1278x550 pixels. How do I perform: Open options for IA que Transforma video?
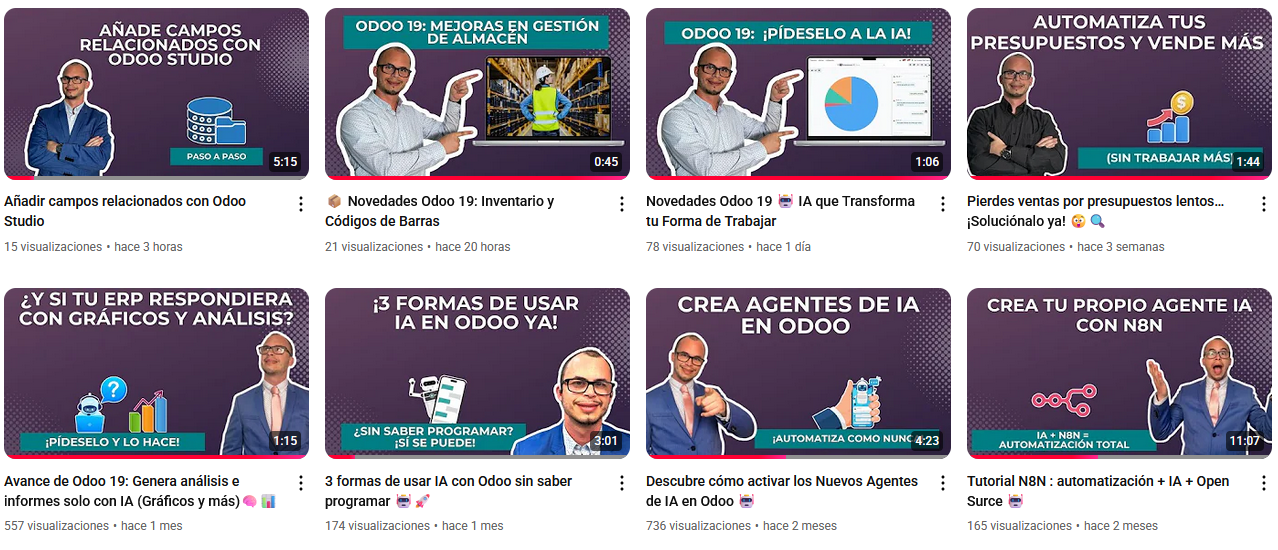coord(942,204)
